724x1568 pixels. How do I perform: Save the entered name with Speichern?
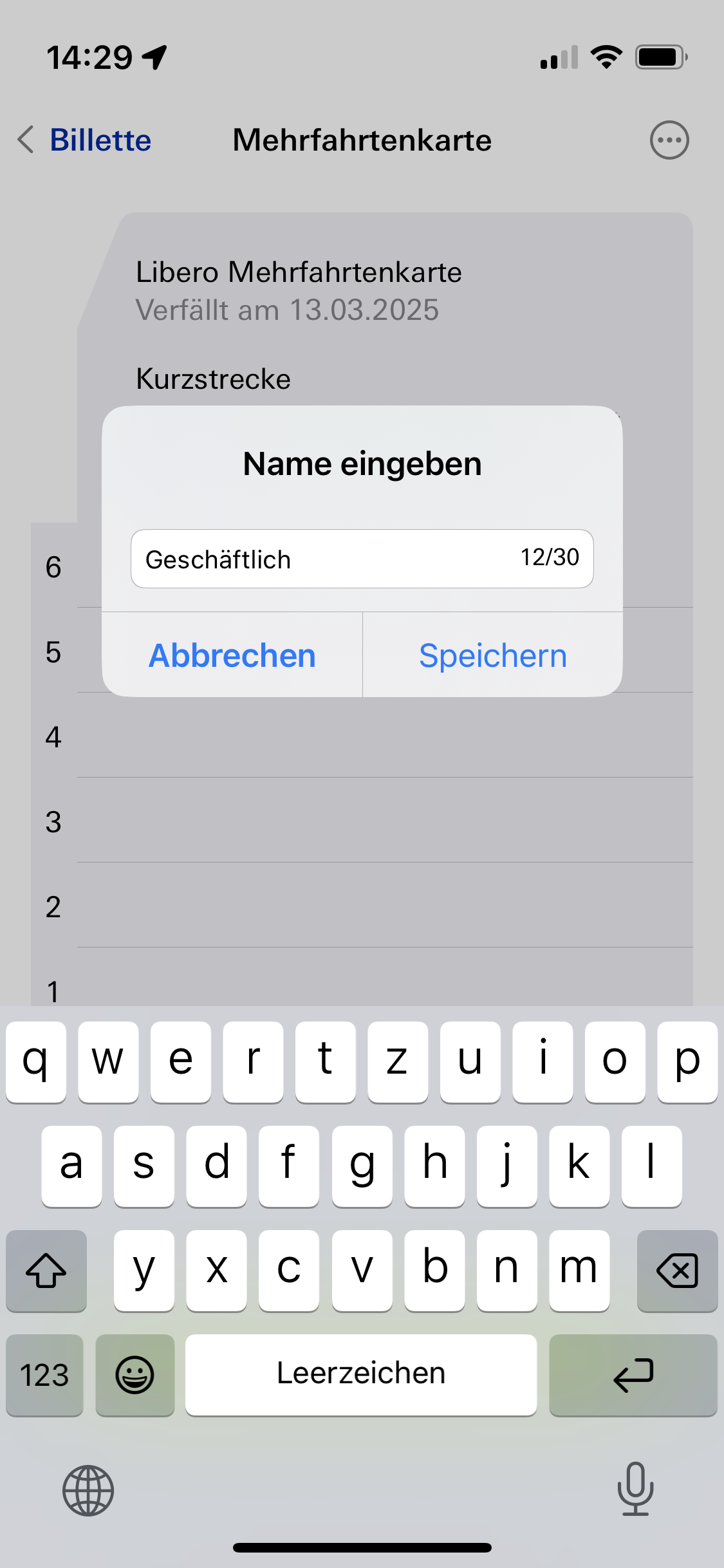(492, 655)
